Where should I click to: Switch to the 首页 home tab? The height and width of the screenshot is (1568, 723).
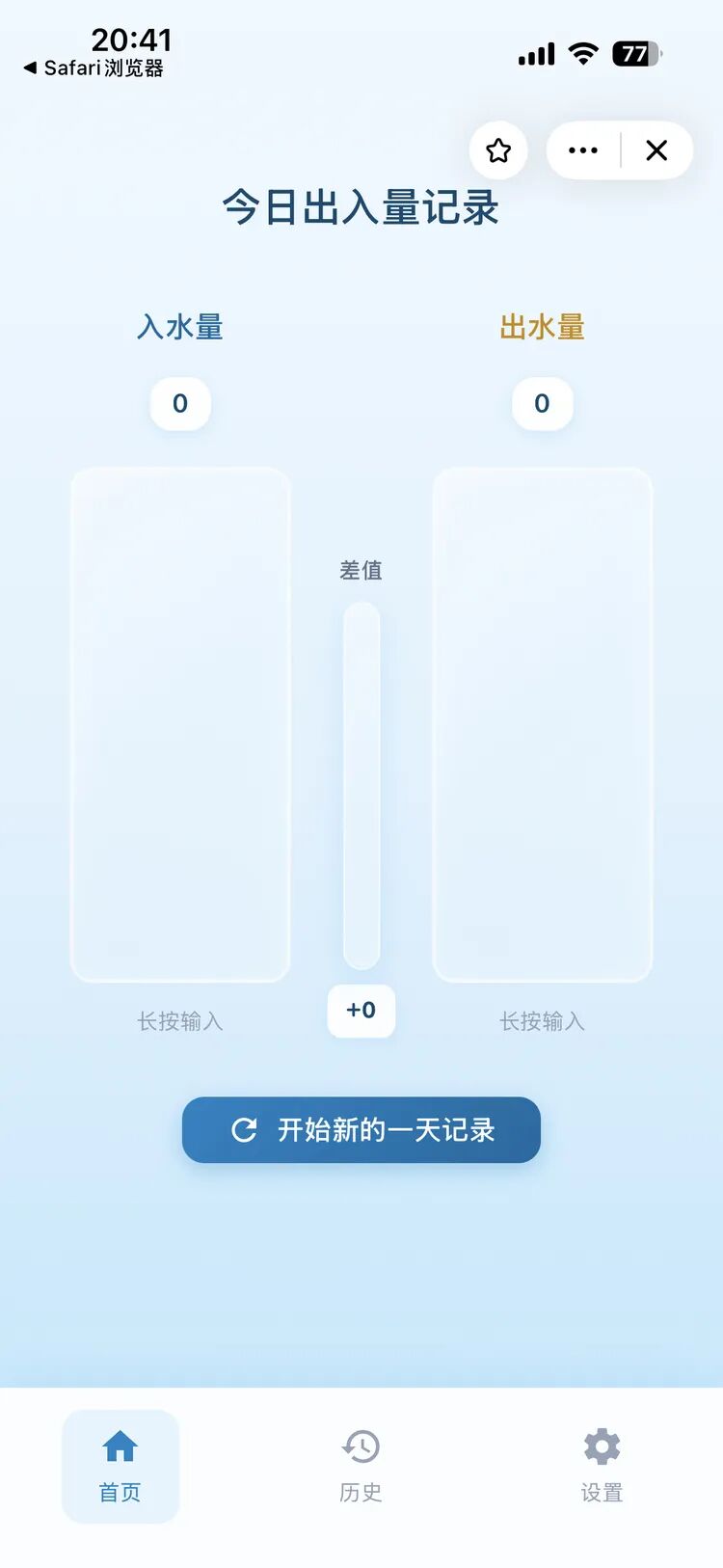[120, 1466]
